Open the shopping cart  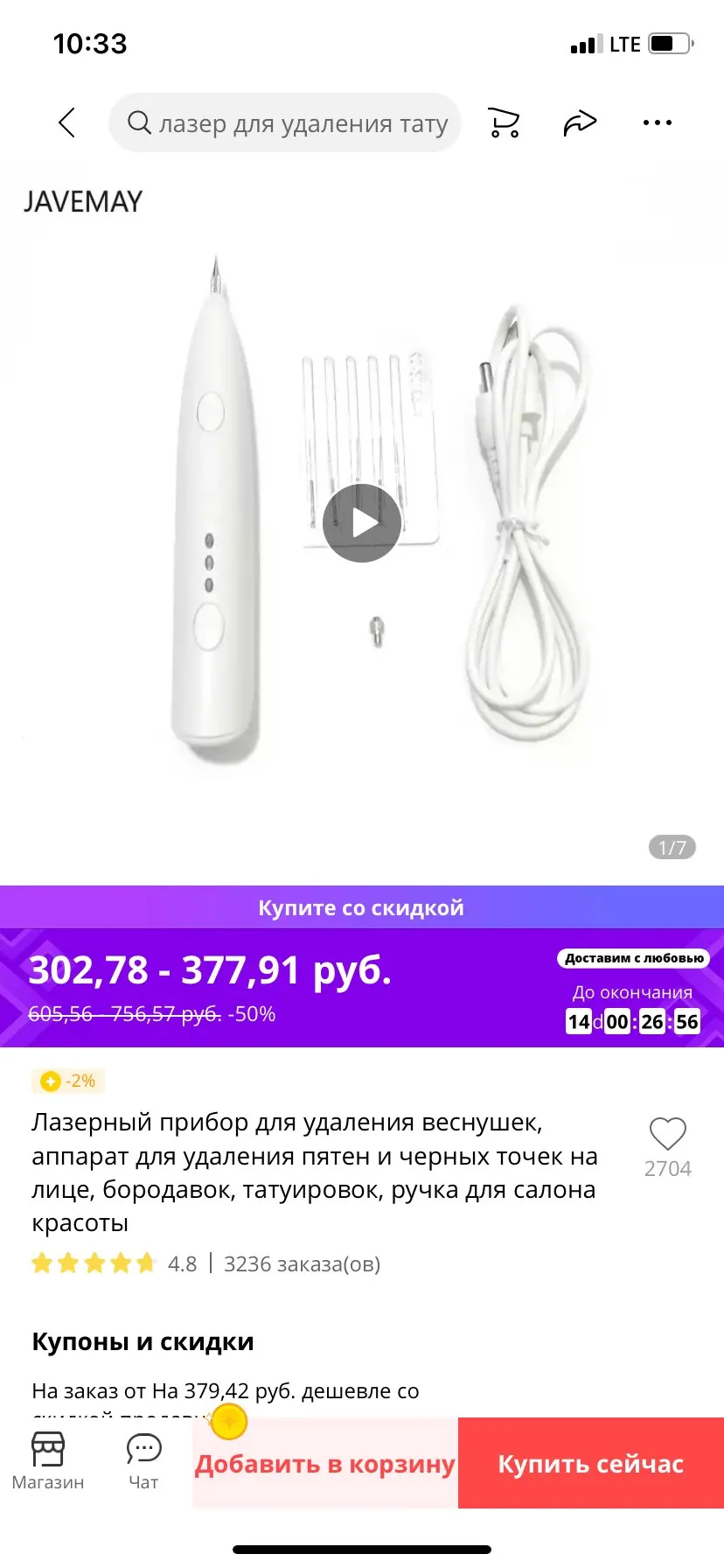coord(504,122)
